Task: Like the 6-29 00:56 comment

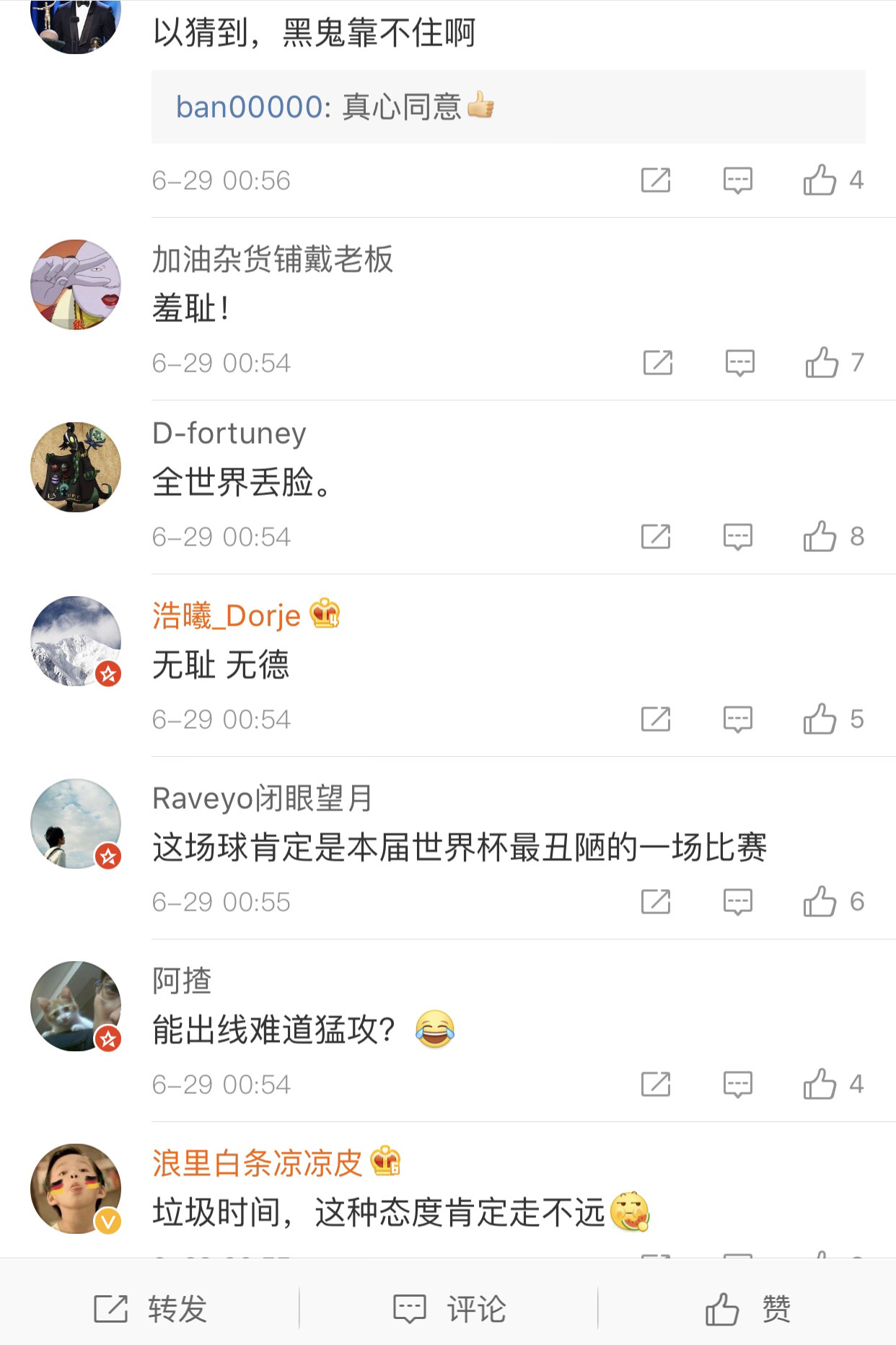Action: [820, 180]
